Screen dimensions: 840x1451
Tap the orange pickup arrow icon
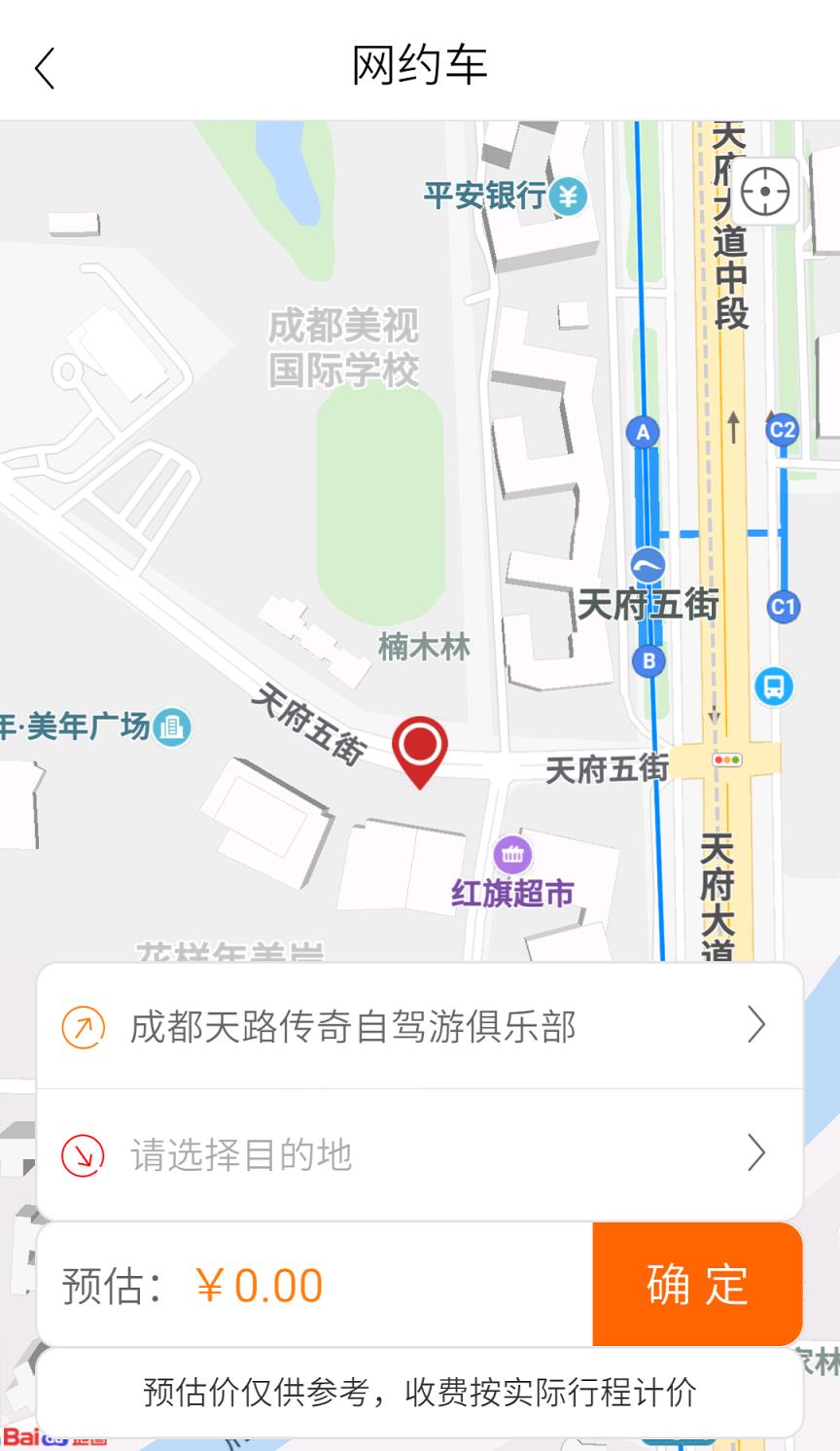point(84,1024)
